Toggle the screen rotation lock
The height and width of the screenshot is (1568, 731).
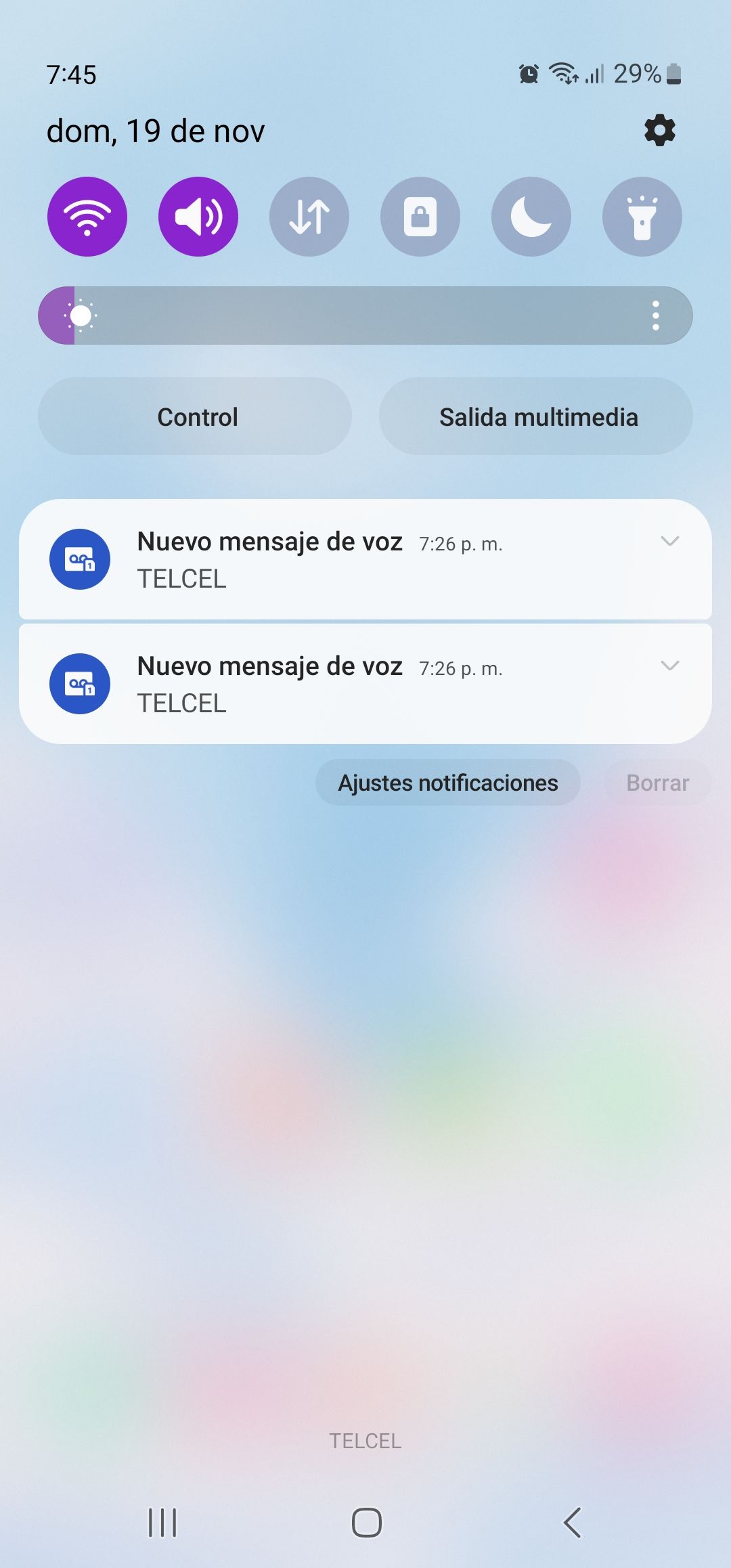(420, 217)
